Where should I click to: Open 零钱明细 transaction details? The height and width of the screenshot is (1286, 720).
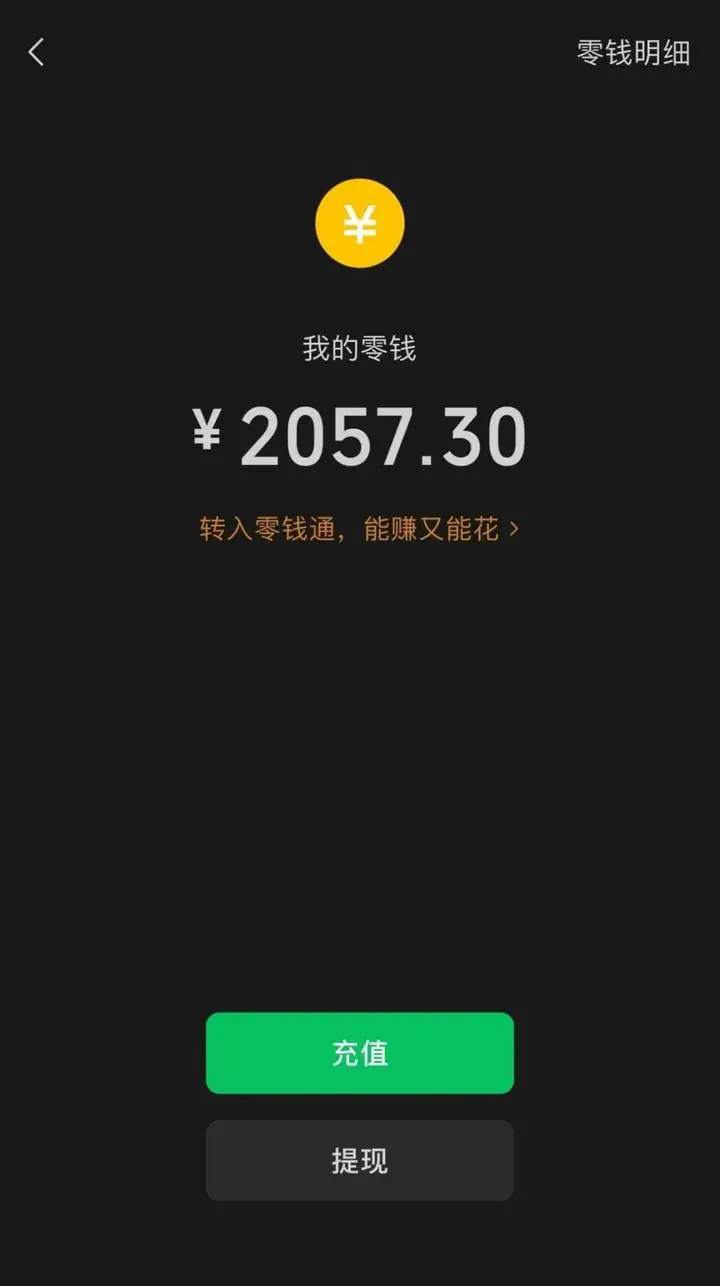click(633, 53)
